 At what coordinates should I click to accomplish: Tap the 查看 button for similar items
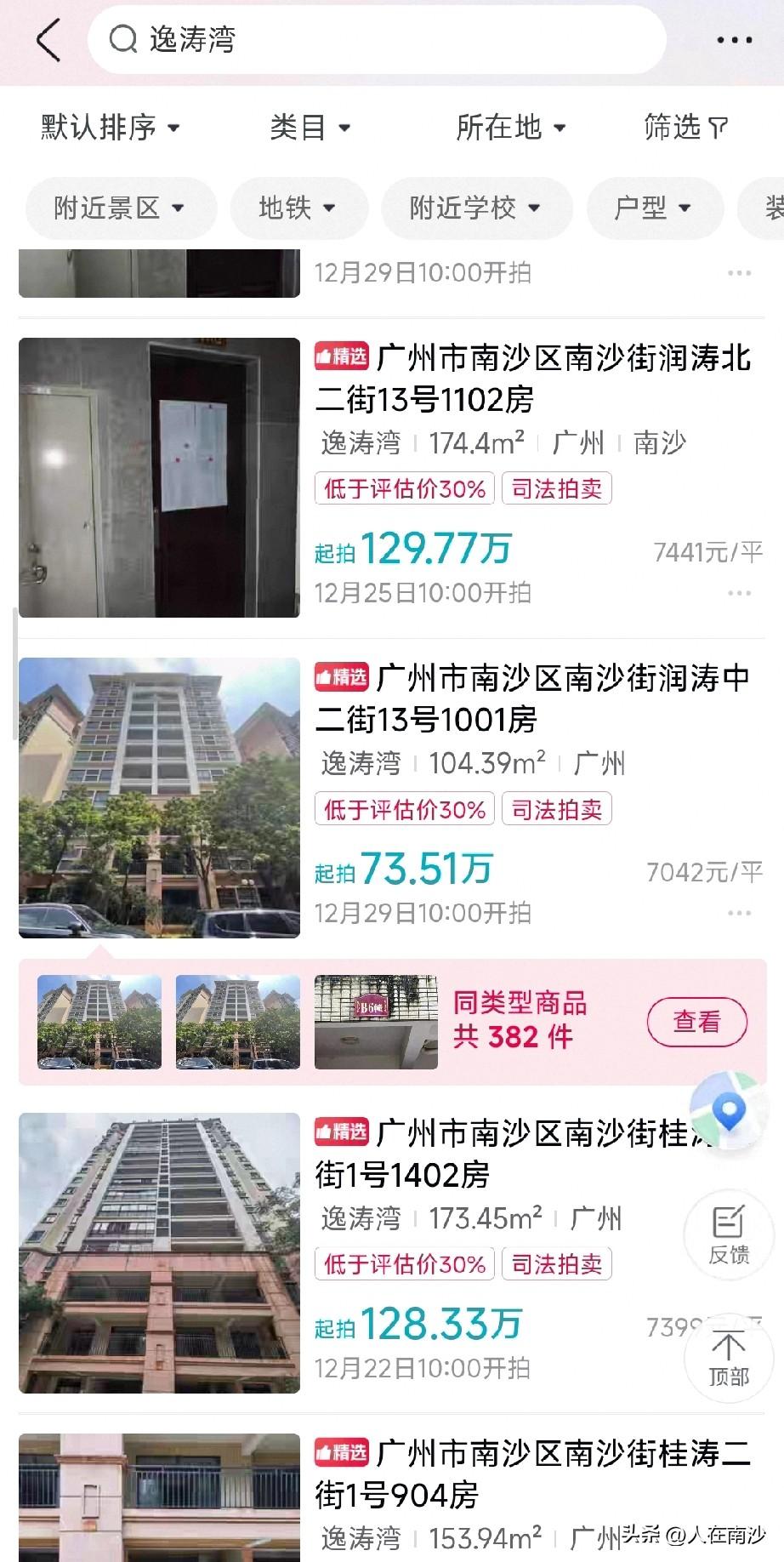click(x=696, y=1022)
